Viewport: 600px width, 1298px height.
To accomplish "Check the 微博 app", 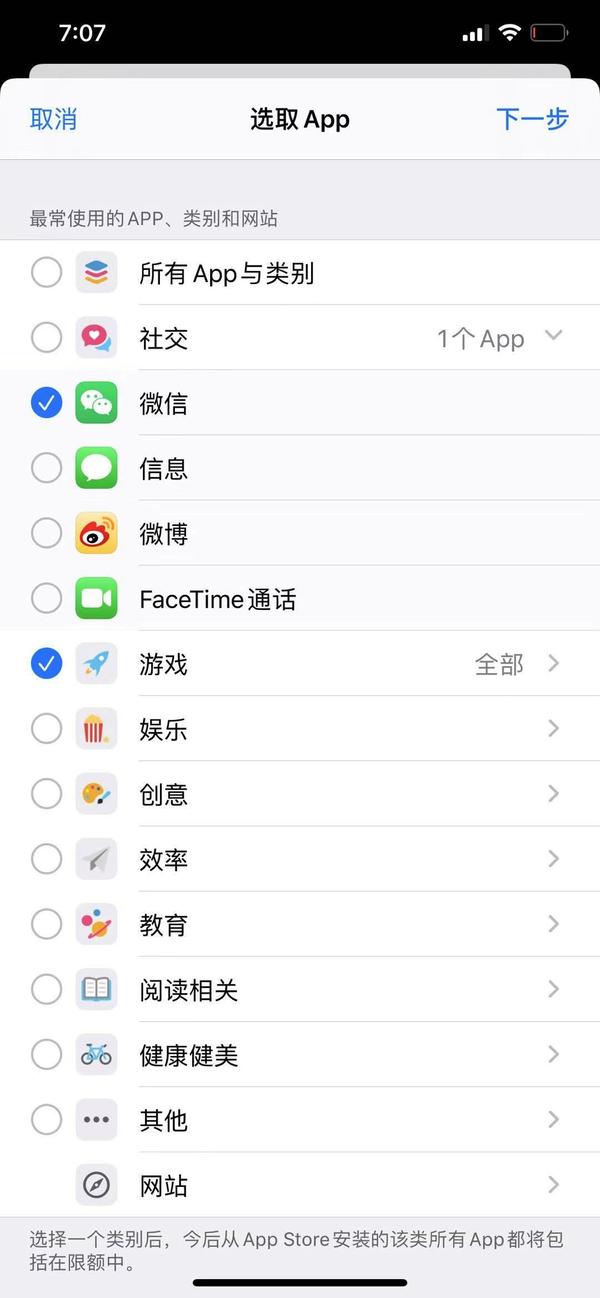I will [47, 533].
